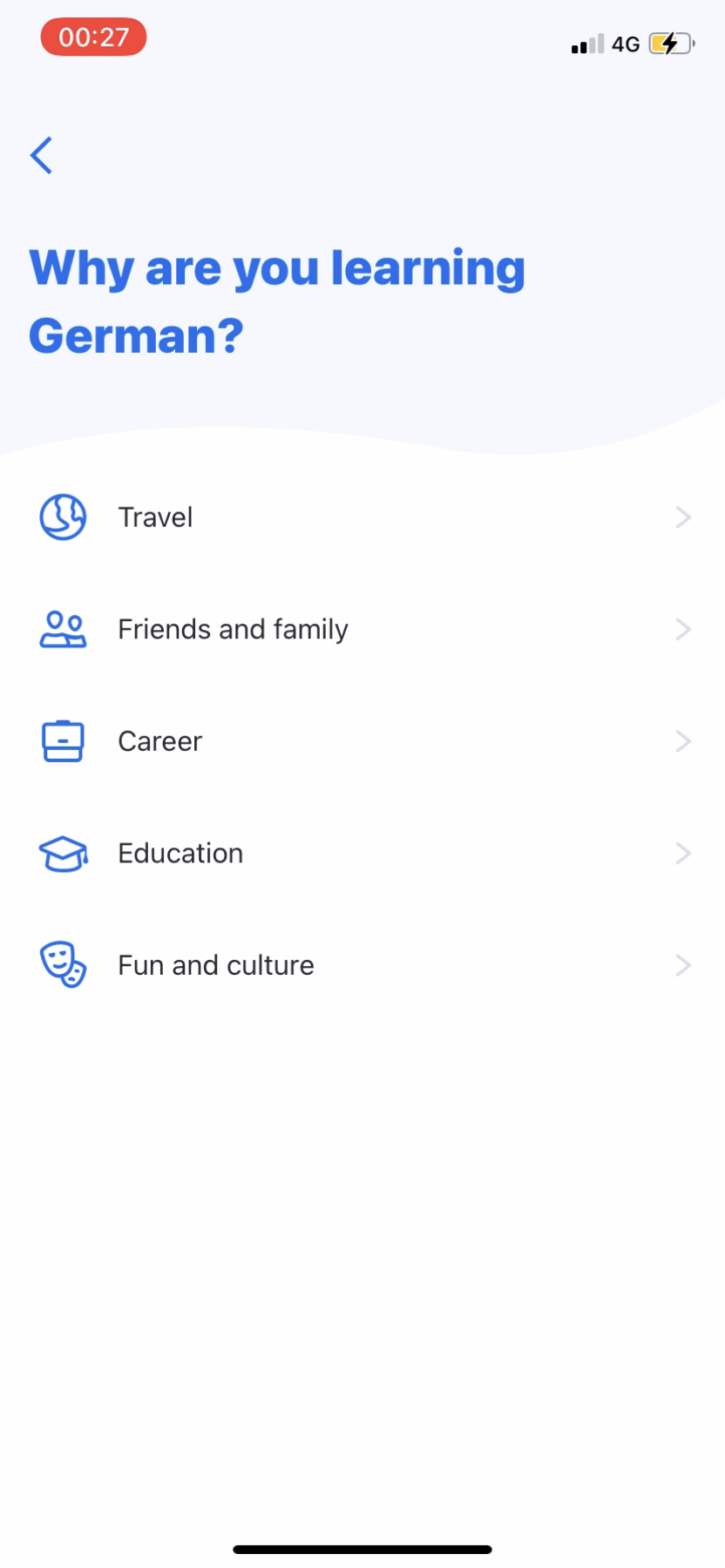The width and height of the screenshot is (725, 1568).
Task: Select Education from the list
Action: click(180, 853)
